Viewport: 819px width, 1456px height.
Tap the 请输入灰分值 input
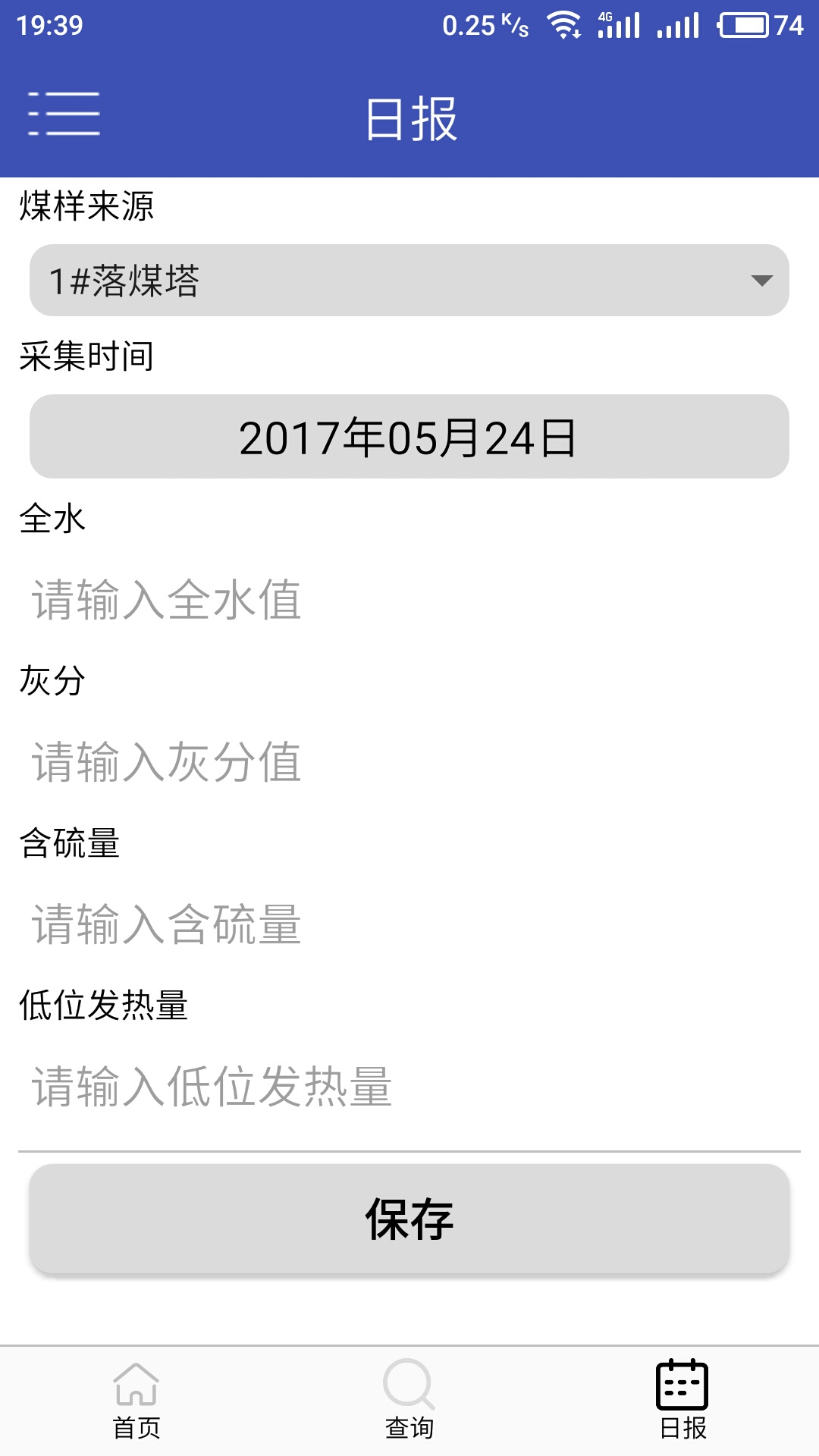[x=409, y=762]
